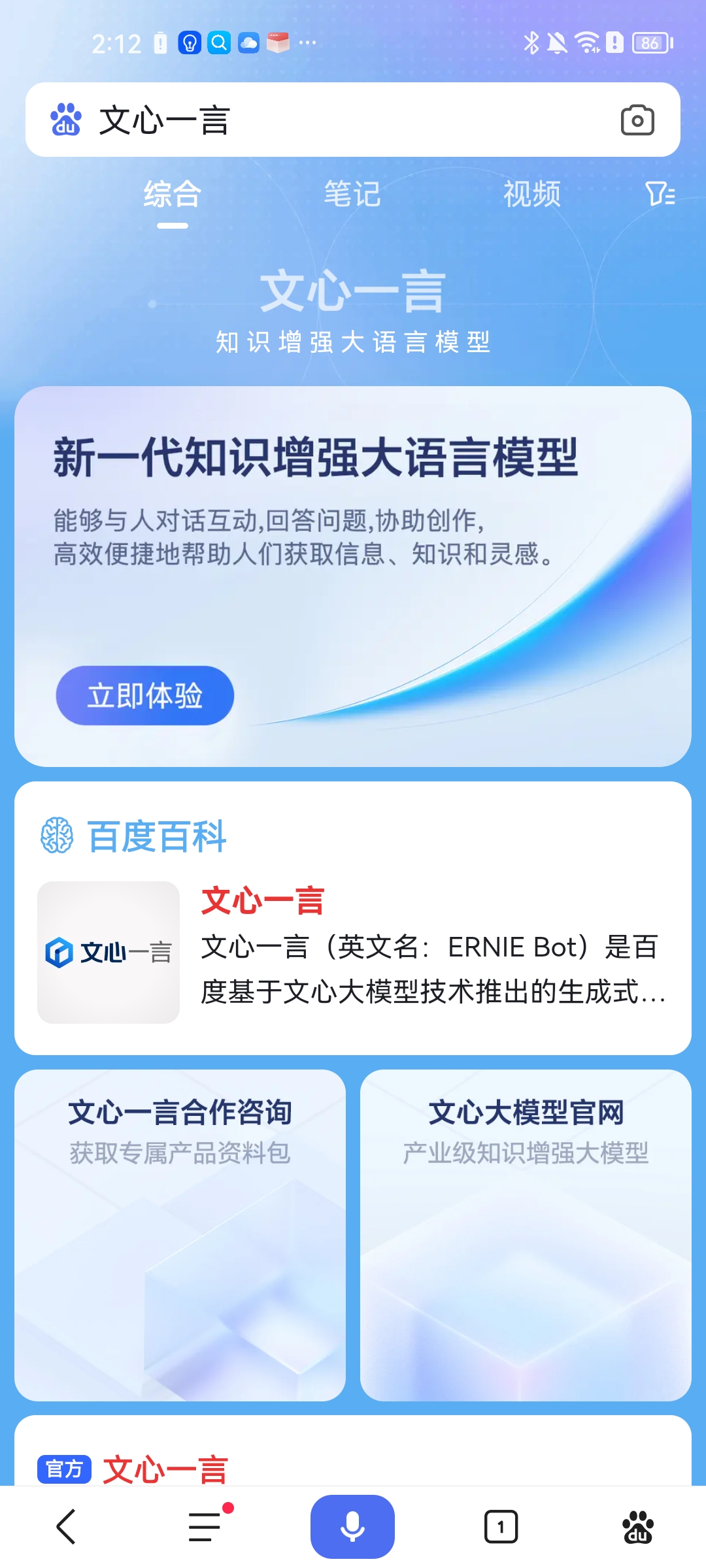Open the search filter icon
This screenshot has width=706, height=1568.
(660, 194)
